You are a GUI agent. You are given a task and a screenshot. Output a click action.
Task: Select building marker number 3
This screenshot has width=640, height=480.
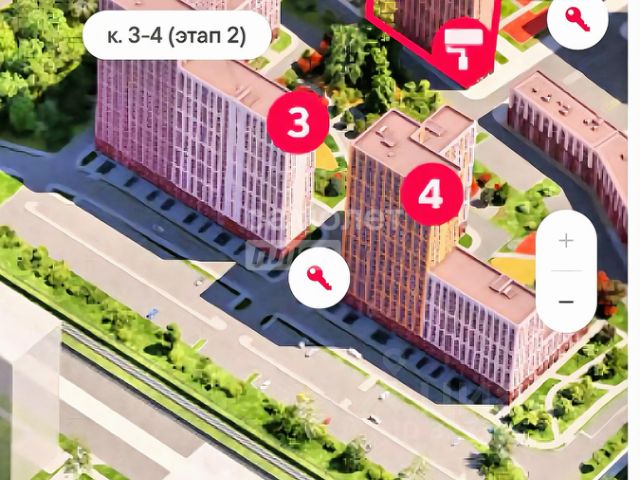[298, 123]
